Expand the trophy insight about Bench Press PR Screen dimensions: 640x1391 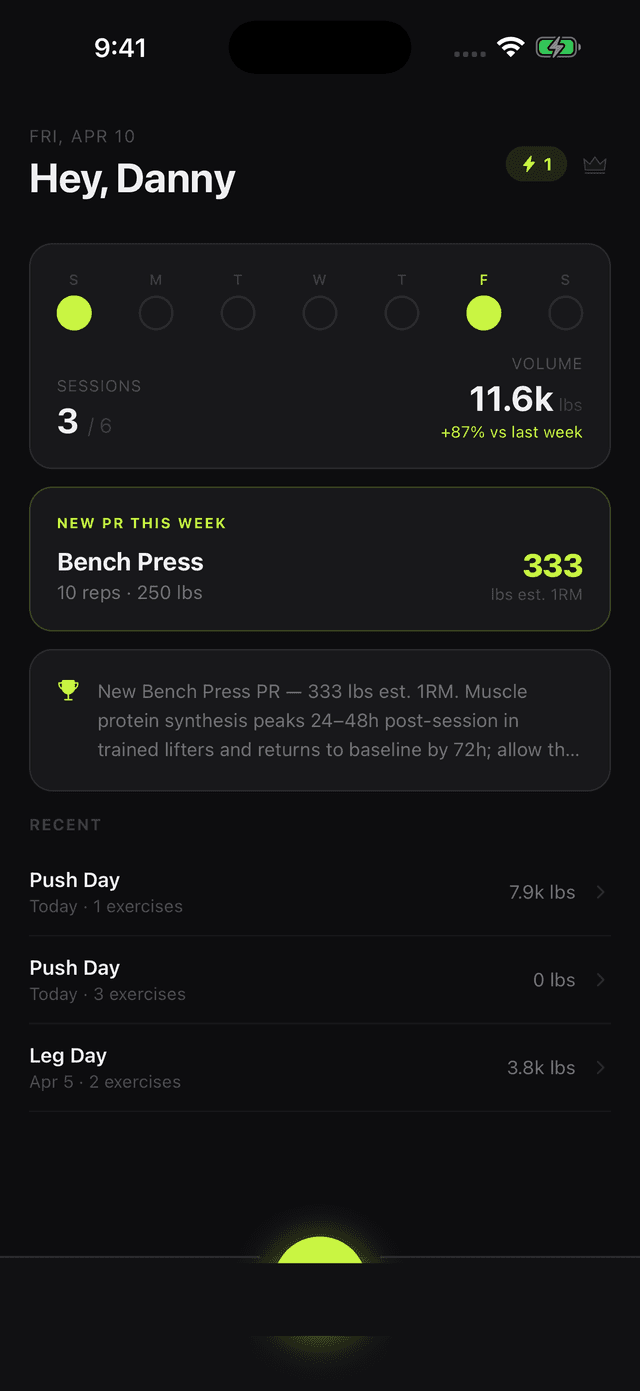point(320,720)
